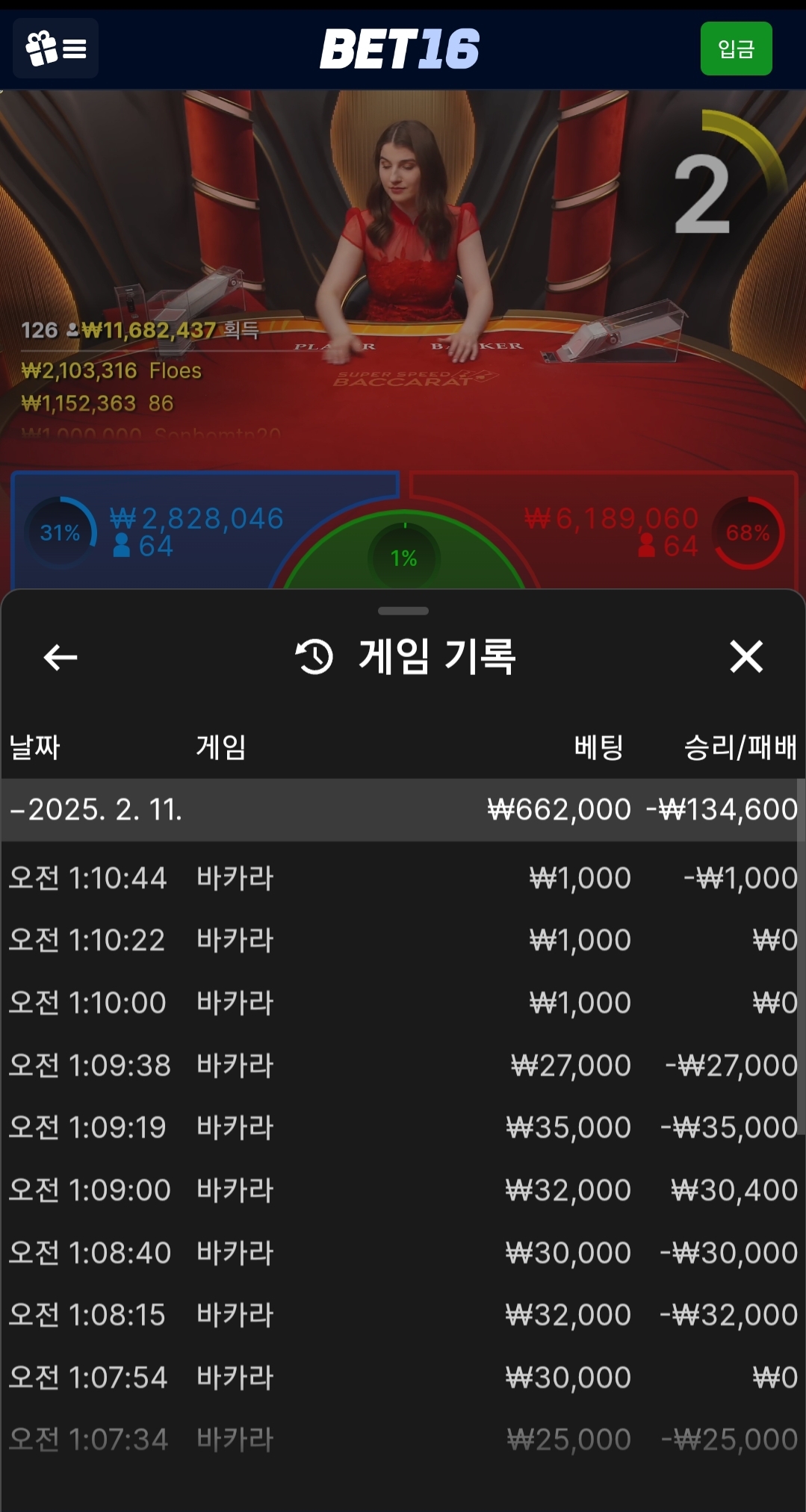
Task: Collapse the 2025. 2. 11. date group
Action: tap(97, 810)
